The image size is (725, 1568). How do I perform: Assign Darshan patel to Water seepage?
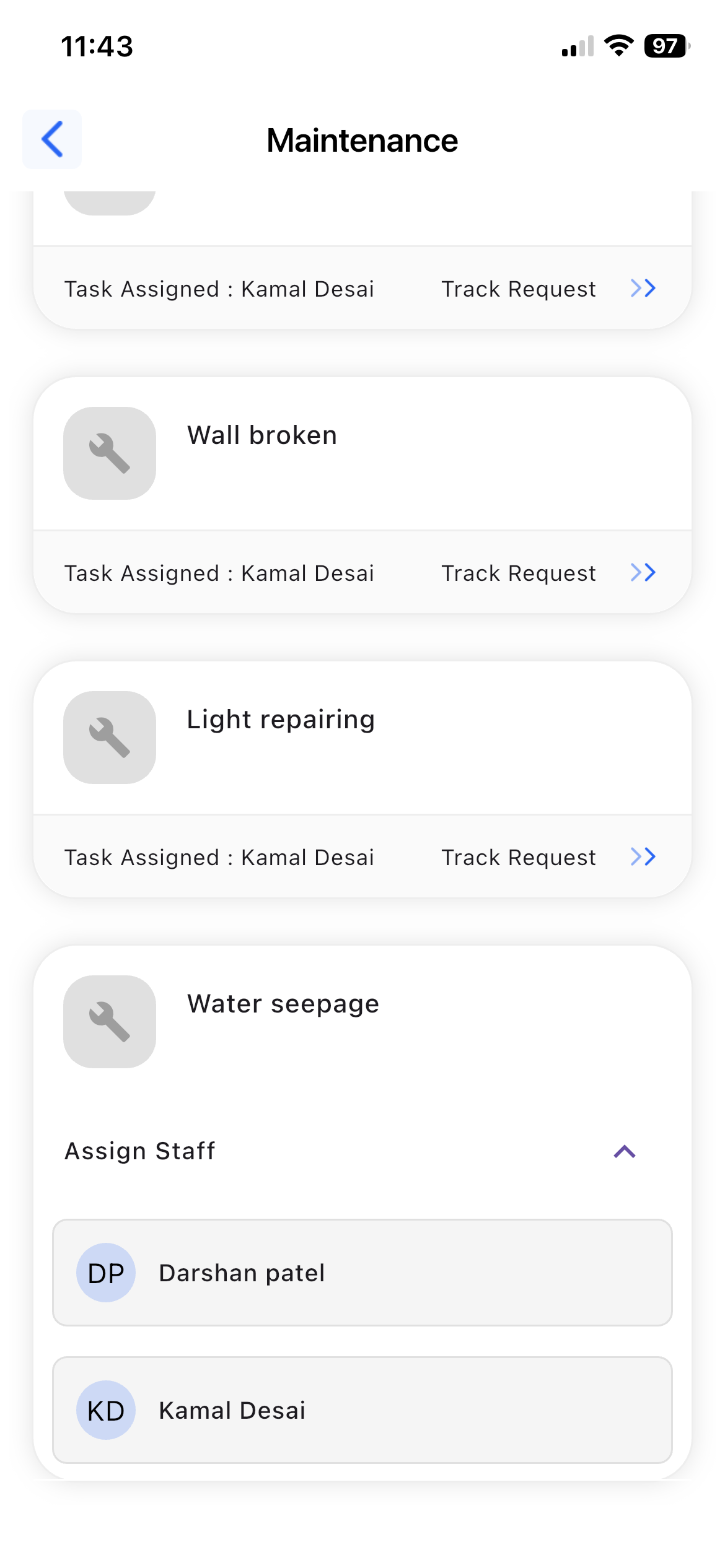[362, 1273]
